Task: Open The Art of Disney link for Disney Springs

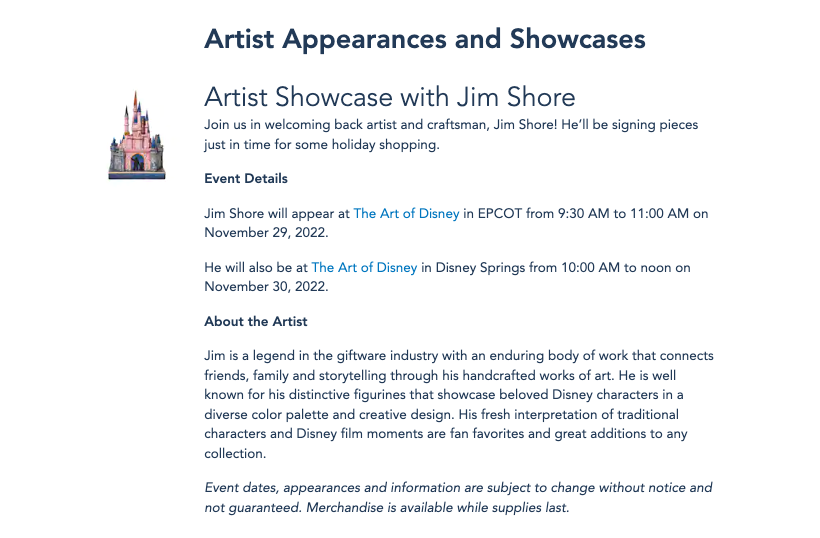Action: [x=364, y=268]
